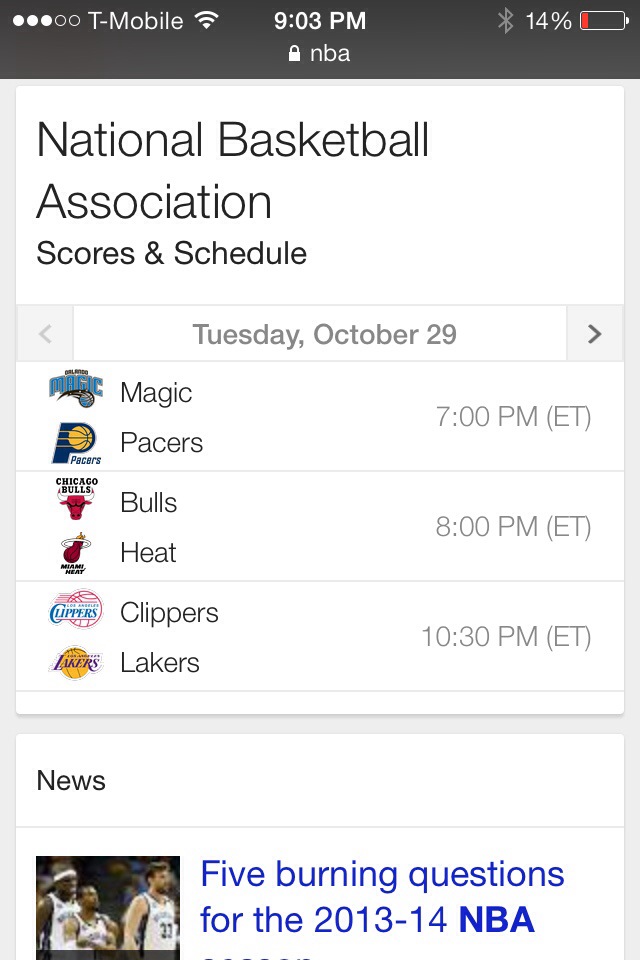
Task: Tap the nba address bar
Action: pos(320,53)
